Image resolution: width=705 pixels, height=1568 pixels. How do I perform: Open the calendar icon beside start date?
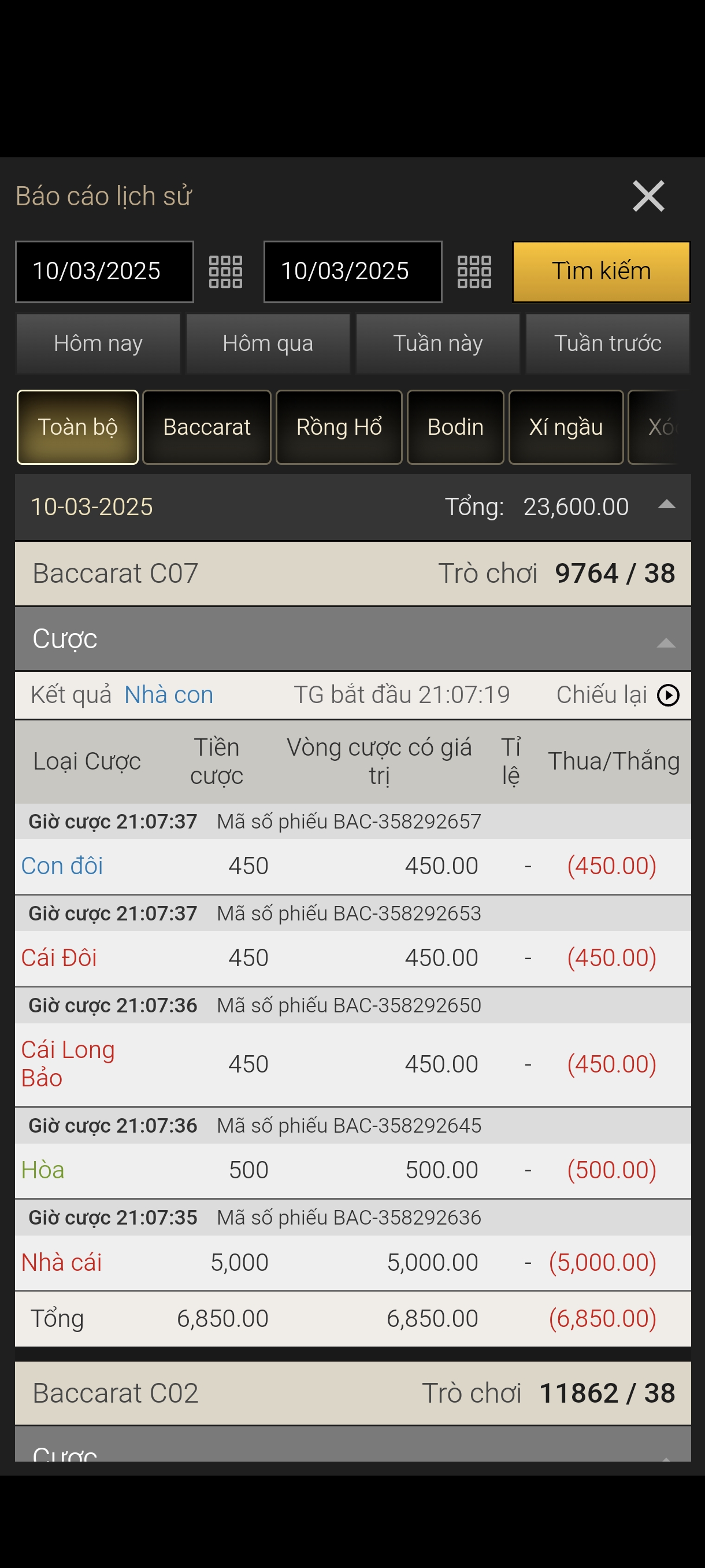(x=226, y=272)
